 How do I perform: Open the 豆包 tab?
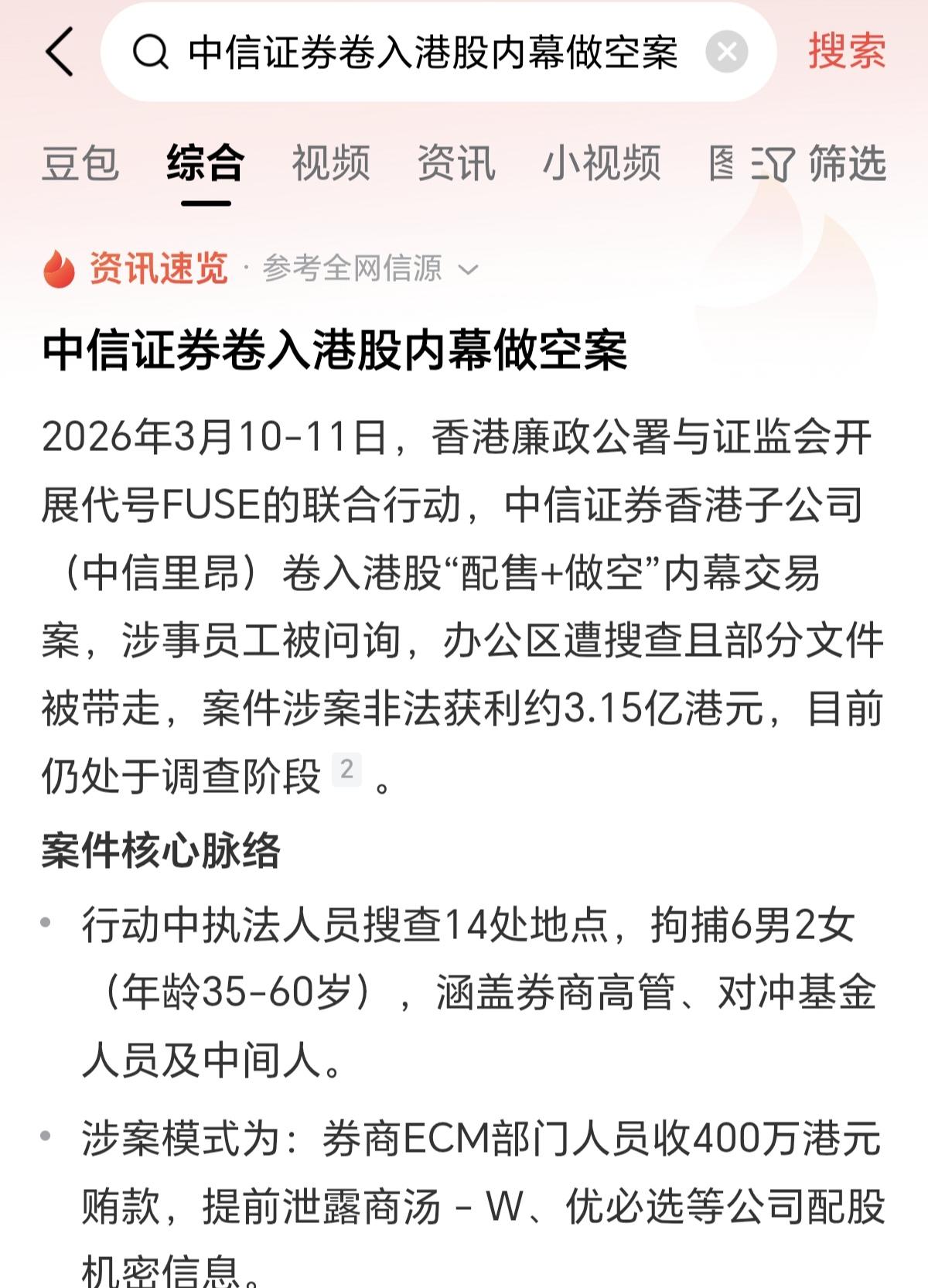[x=80, y=162]
